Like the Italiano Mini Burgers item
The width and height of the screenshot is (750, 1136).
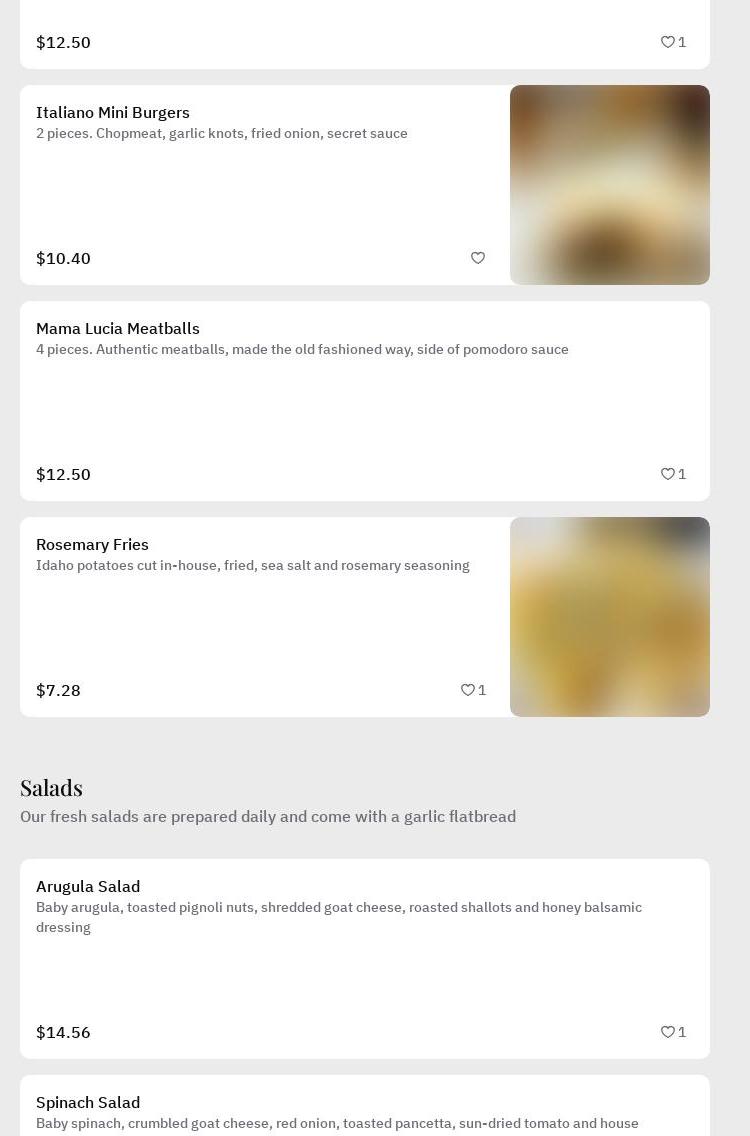click(x=478, y=258)
